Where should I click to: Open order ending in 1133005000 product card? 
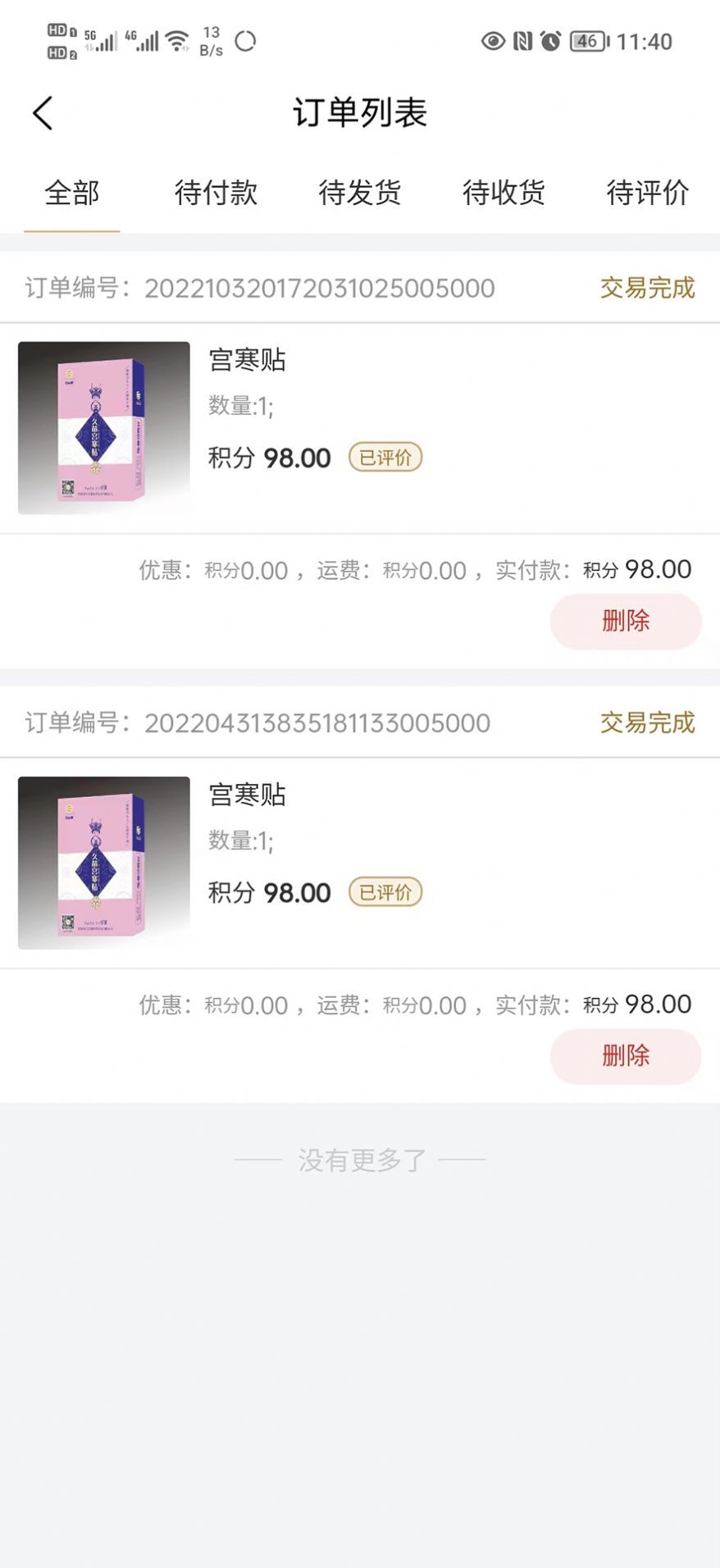(359, 863)
